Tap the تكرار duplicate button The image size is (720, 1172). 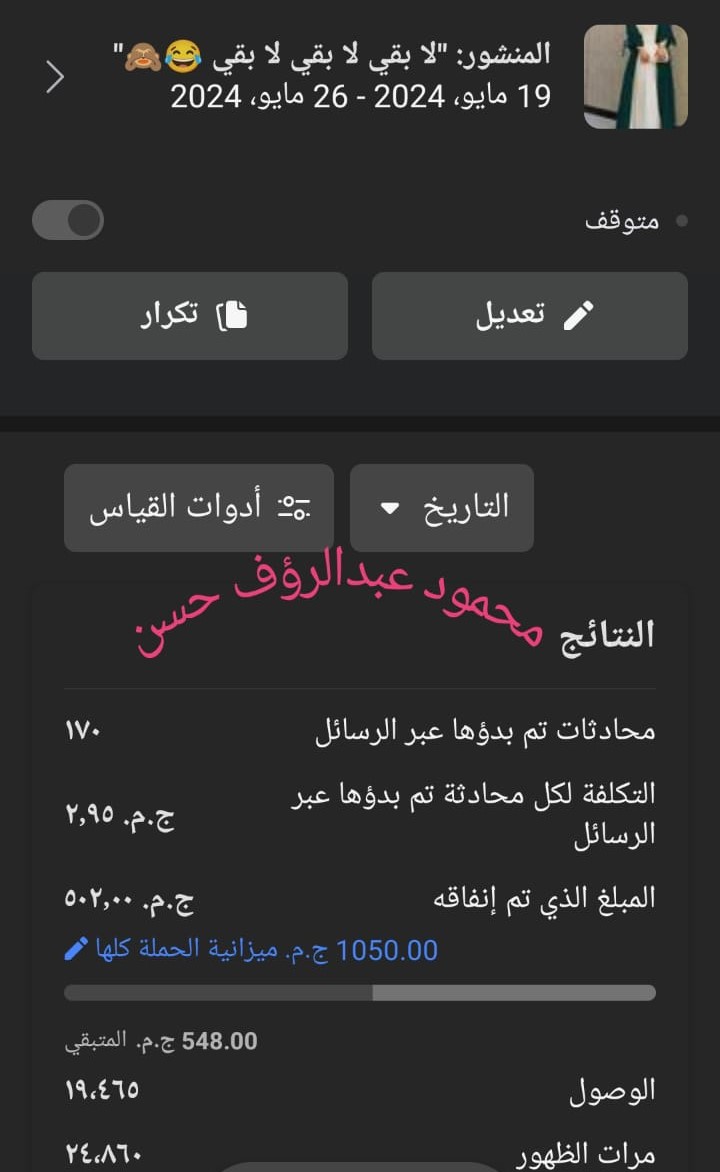190,316
